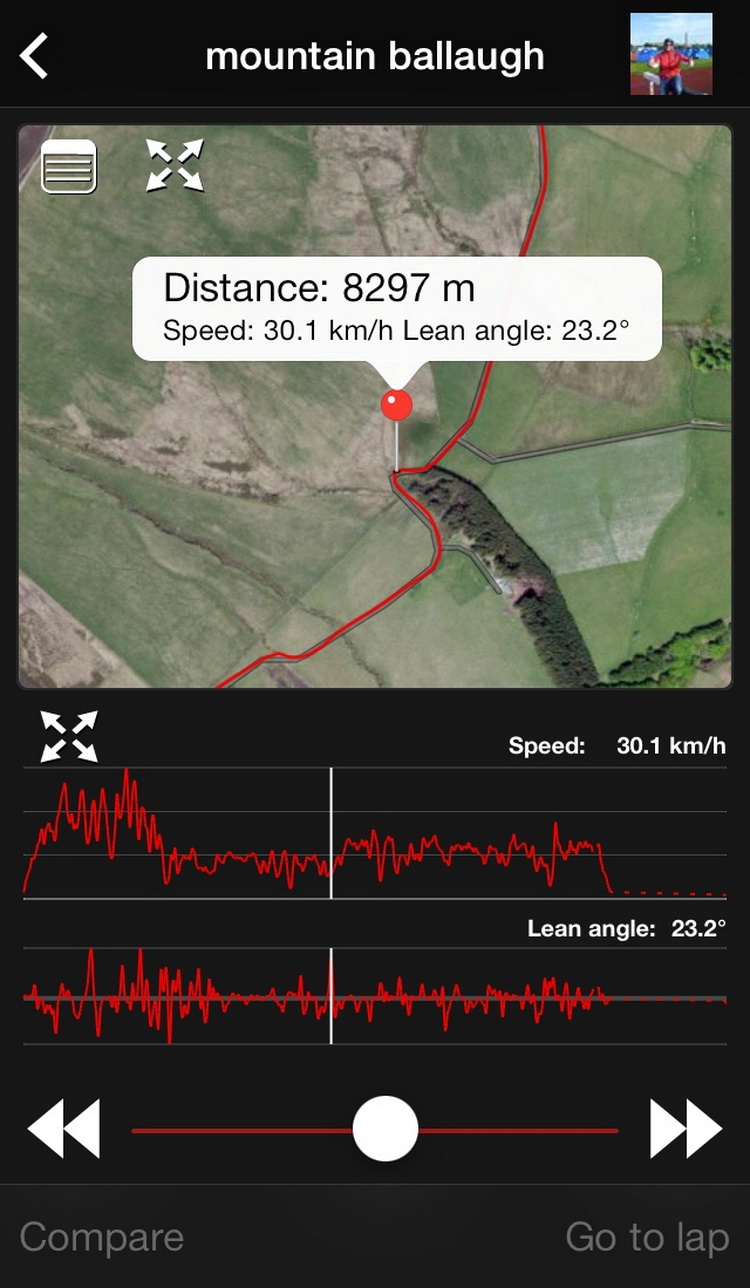Viewport: 750px width, 1288px height.
Task: Go back from mountain ballaugh screen
Action: click(x=35, y=55)
